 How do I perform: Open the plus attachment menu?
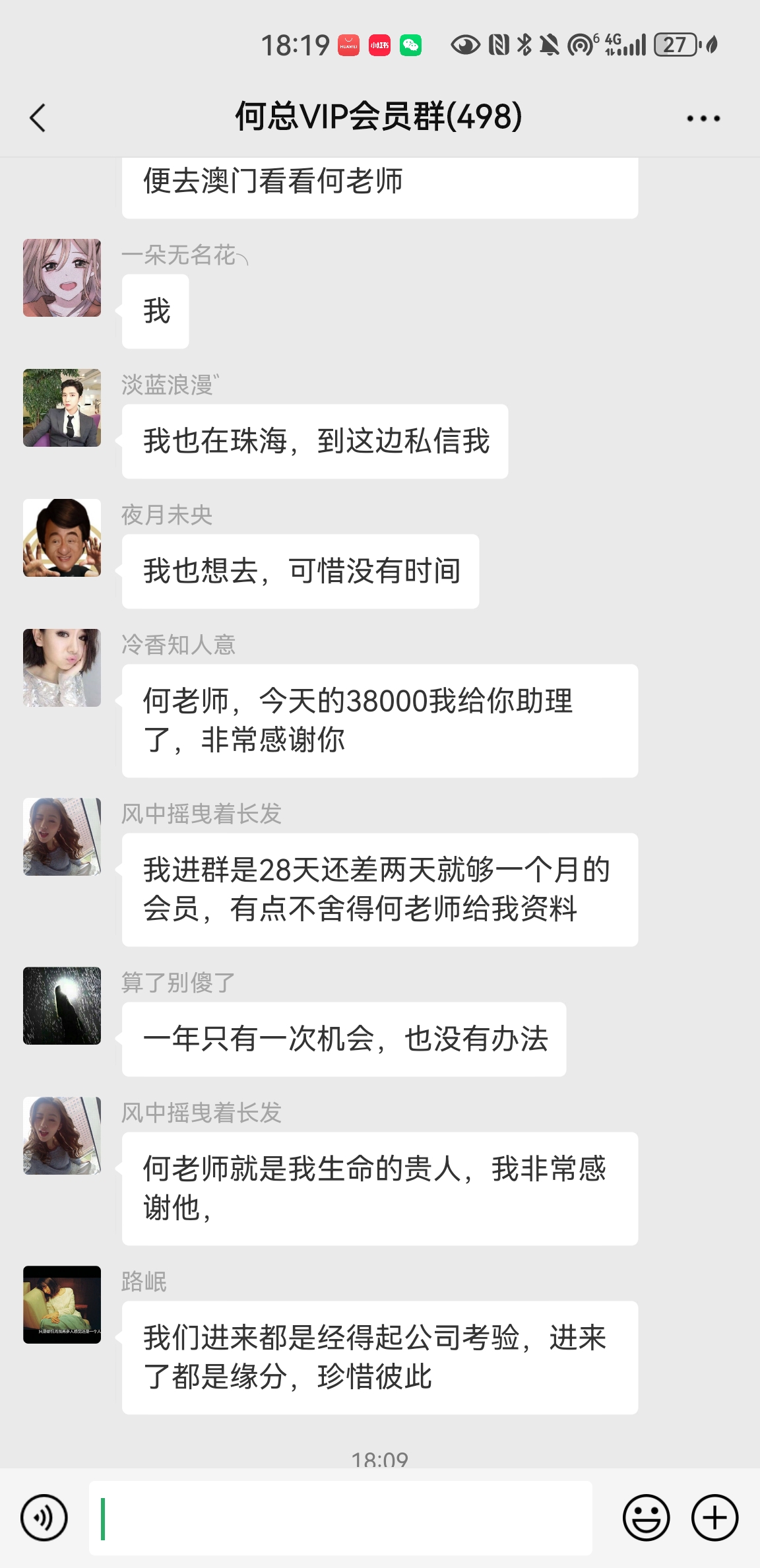714,1518
